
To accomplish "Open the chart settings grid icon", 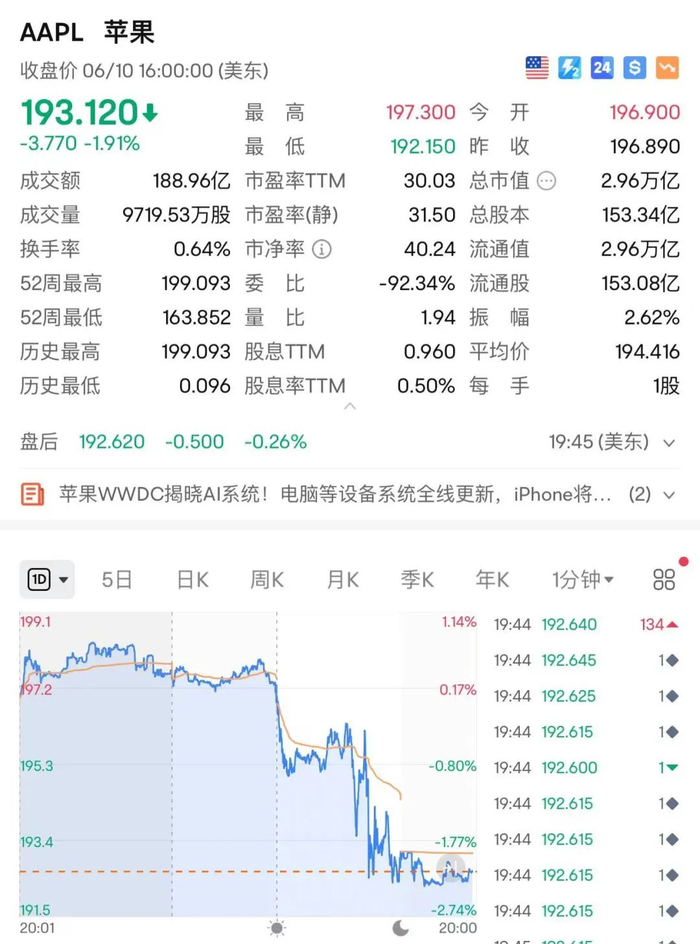I will tap(664, 579).
